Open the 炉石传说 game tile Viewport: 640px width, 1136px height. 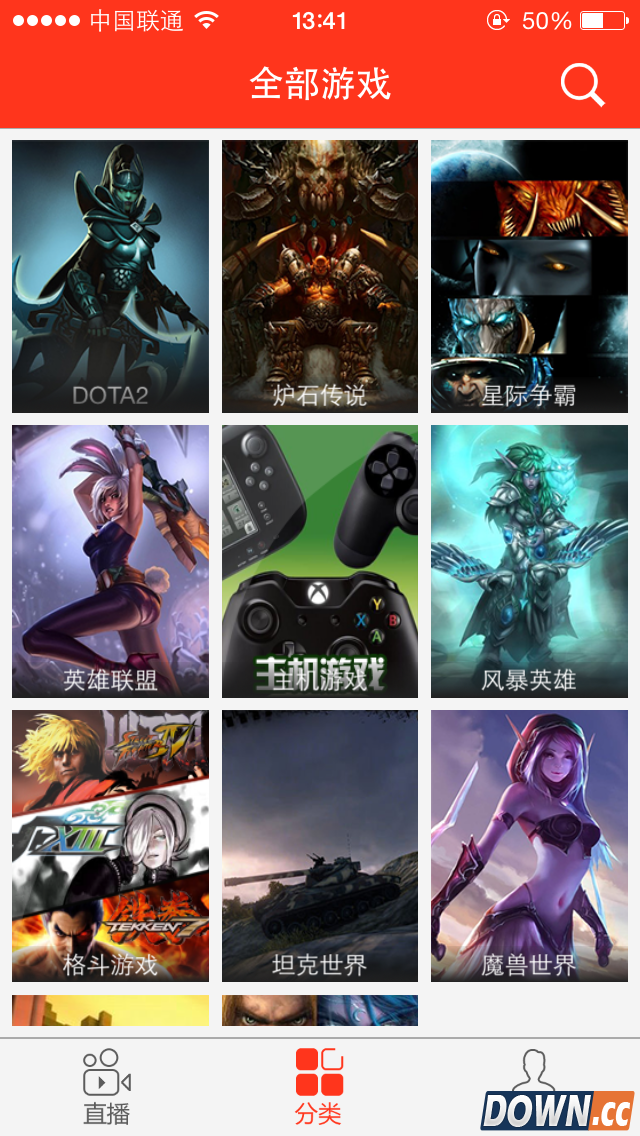(x=320, y=276)
